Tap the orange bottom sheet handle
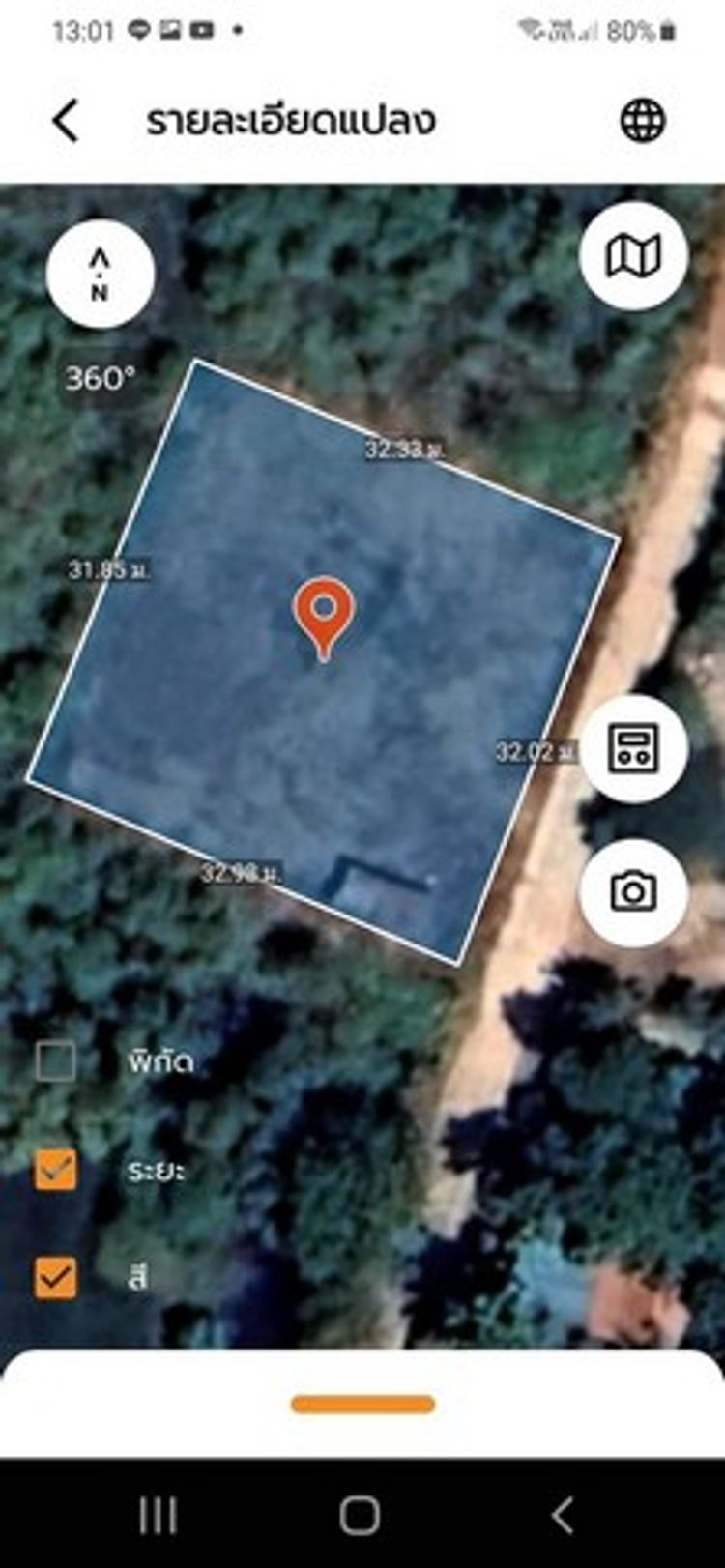The height and width of the screenshot is (1568, 725). [362, 1404]
